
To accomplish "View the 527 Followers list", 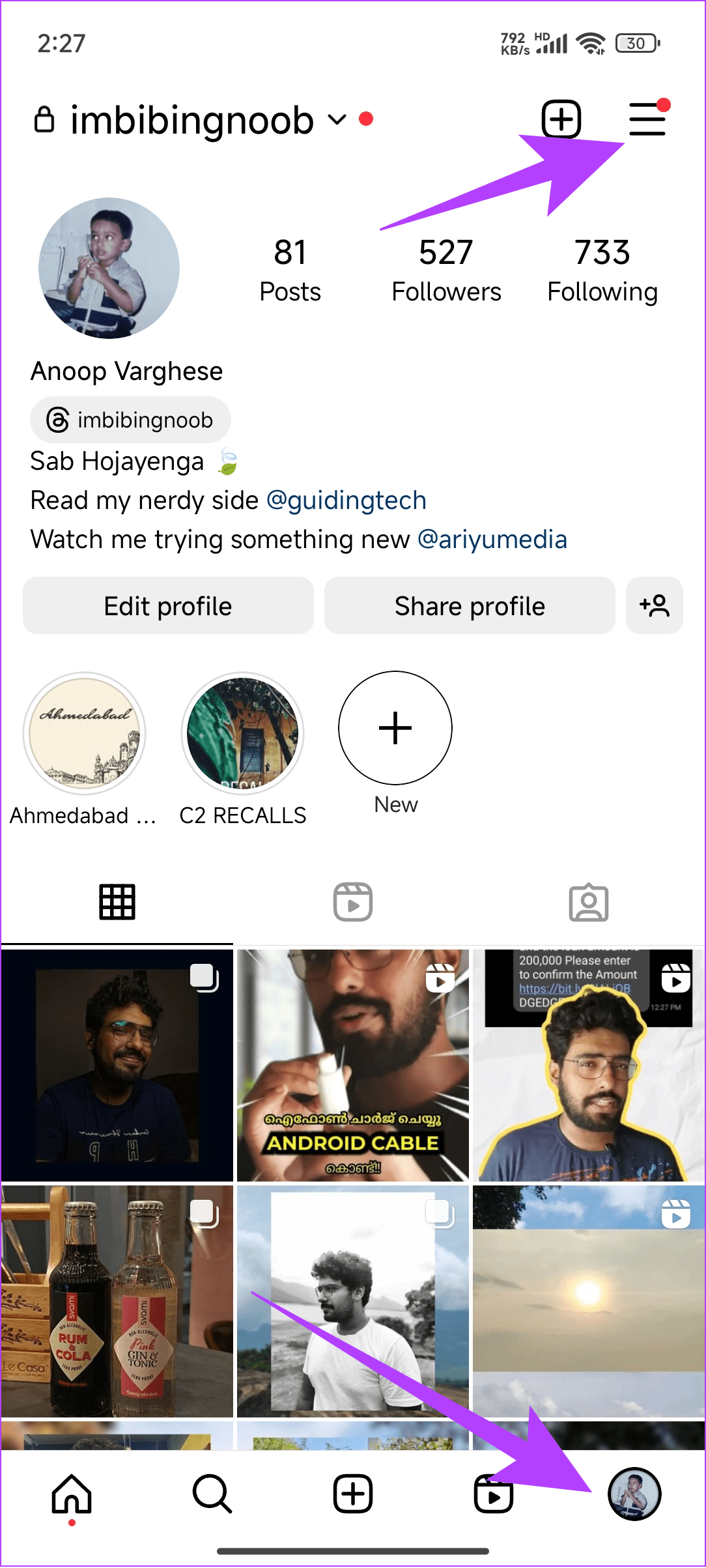I will click(446, 270).
